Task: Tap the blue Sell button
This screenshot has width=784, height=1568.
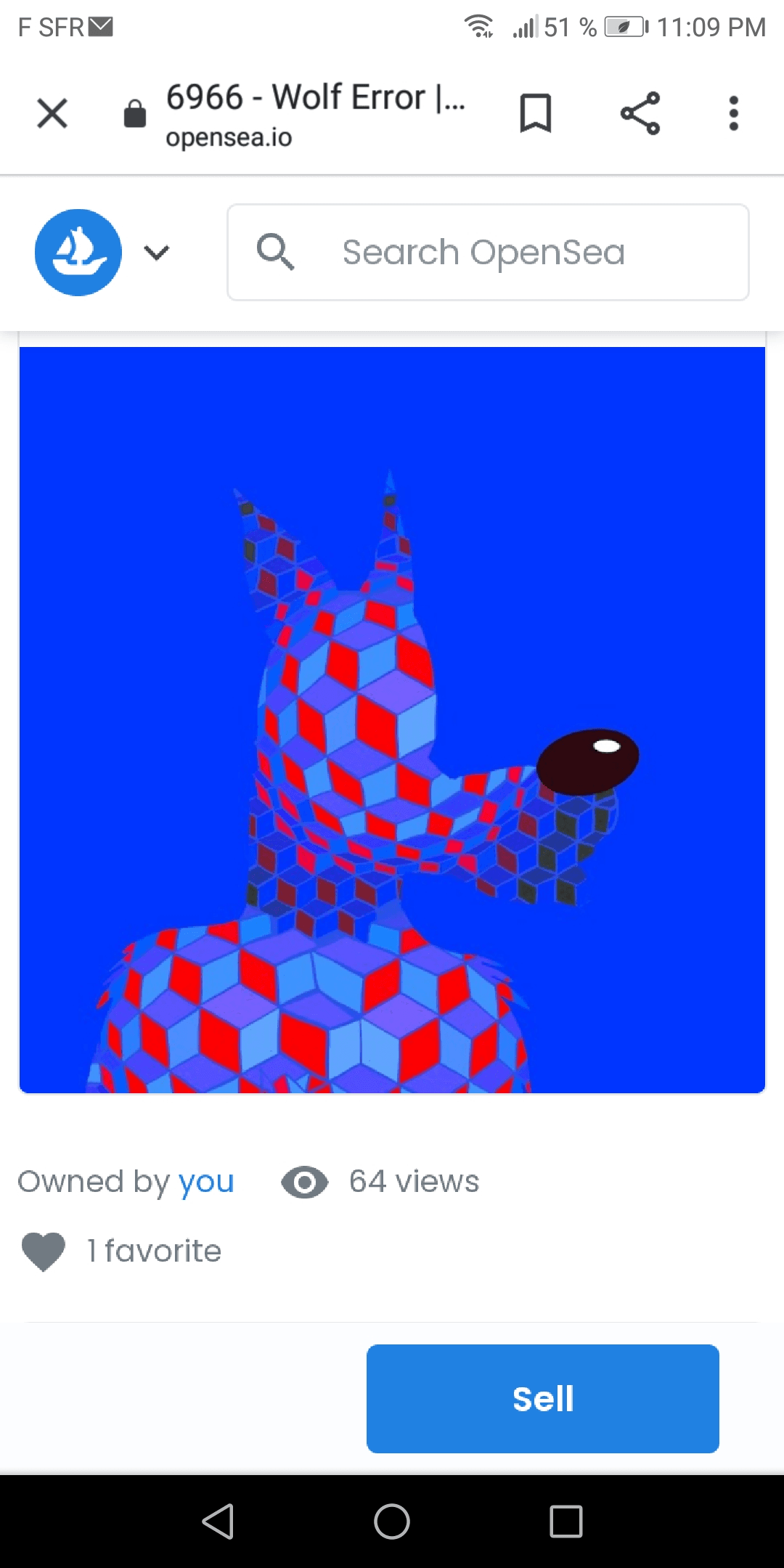Action: tap(542, 1398)
